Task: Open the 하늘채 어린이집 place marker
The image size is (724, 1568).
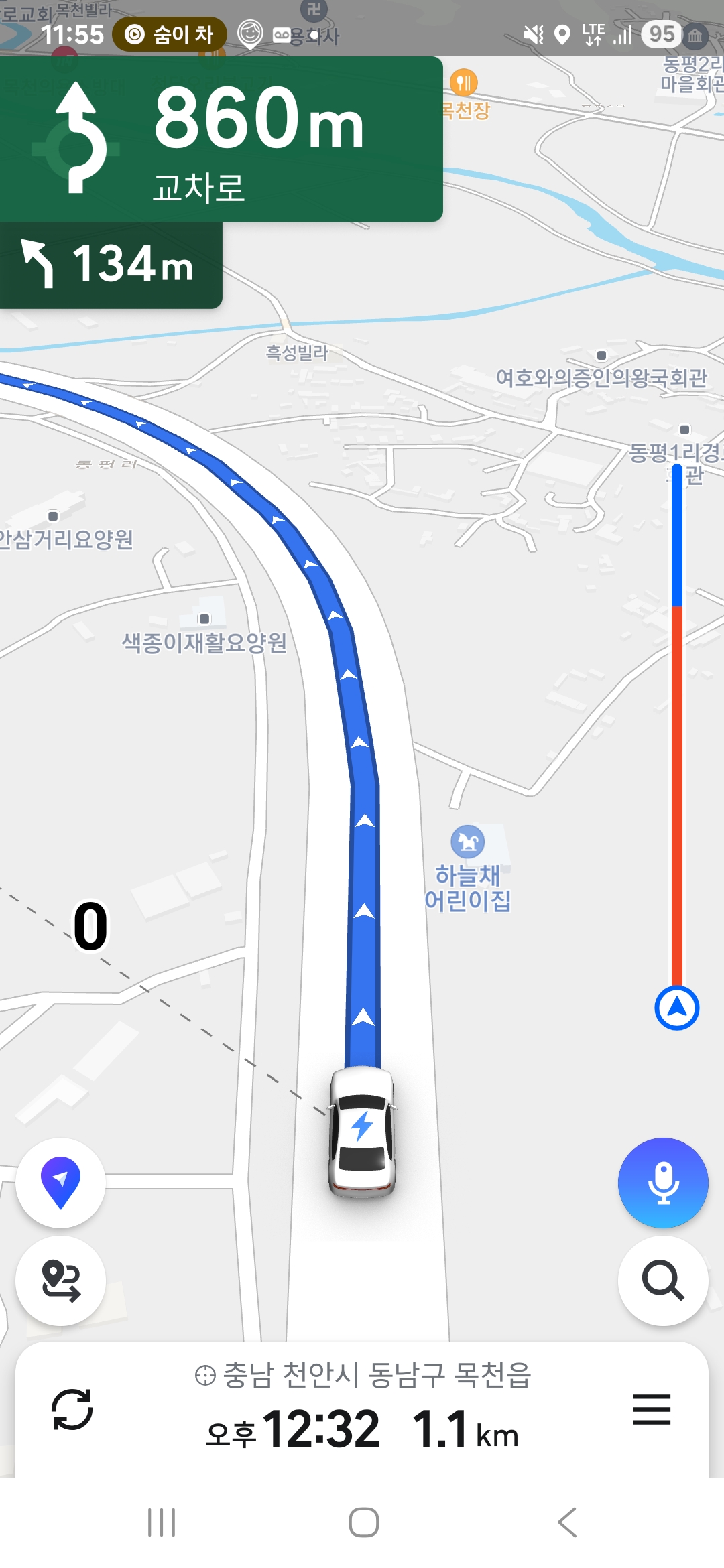Action: pos(468,842)
